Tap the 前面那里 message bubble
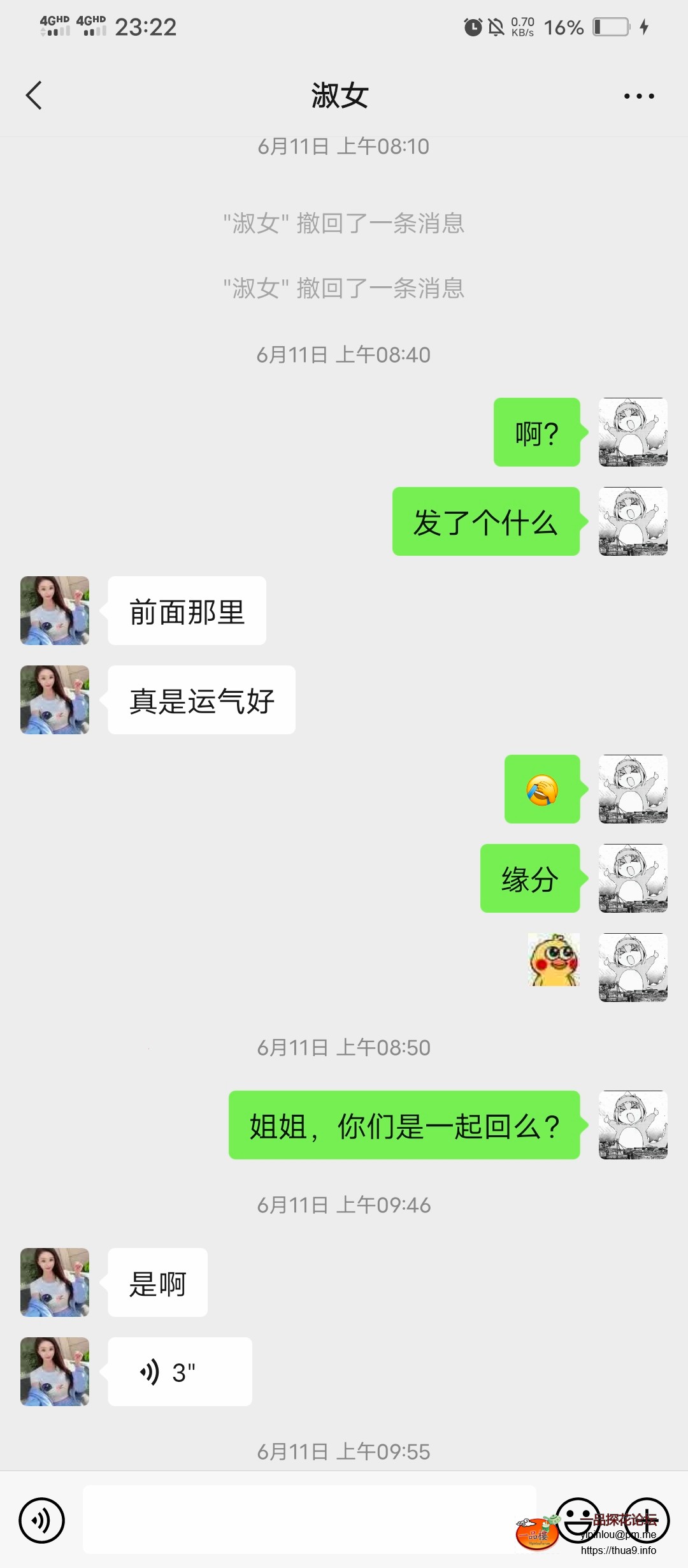The image size is (688, 1568). click(x=187, y=610)
